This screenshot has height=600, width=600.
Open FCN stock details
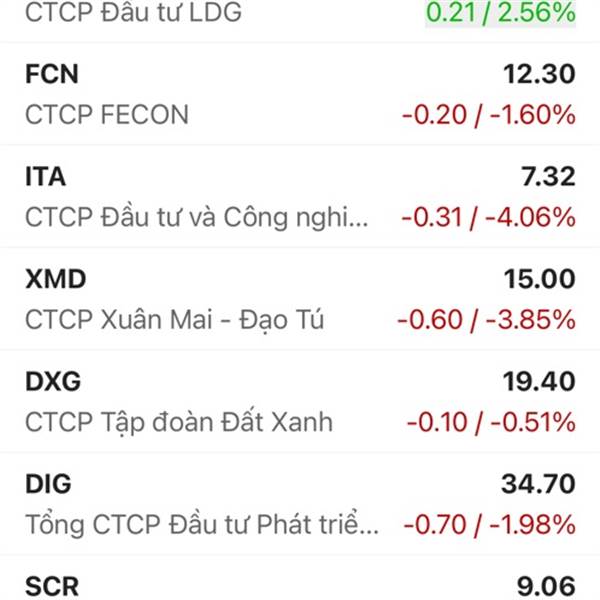[x=300, y=94]
